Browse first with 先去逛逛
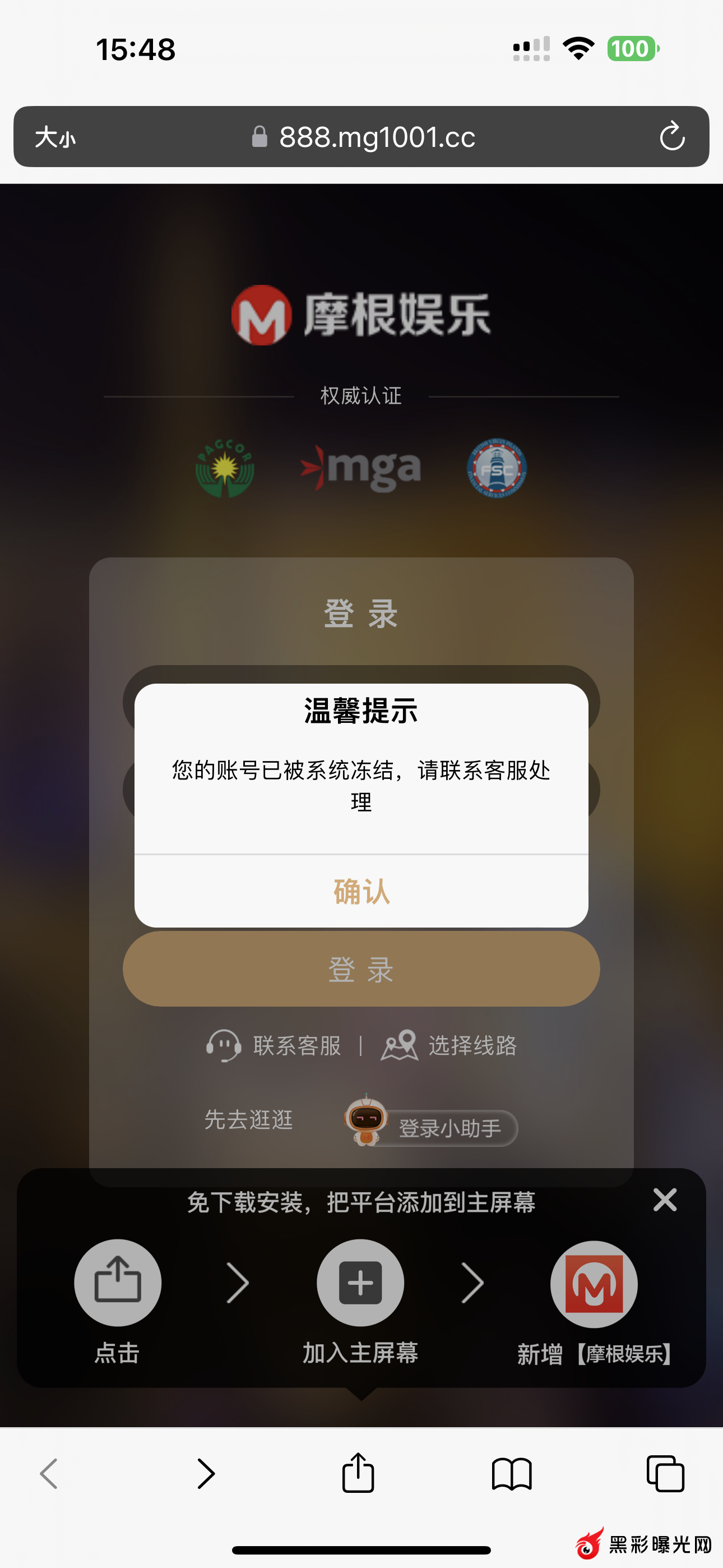The height and width of the screenshot is (1568, 723). [x=248, y=1119]
